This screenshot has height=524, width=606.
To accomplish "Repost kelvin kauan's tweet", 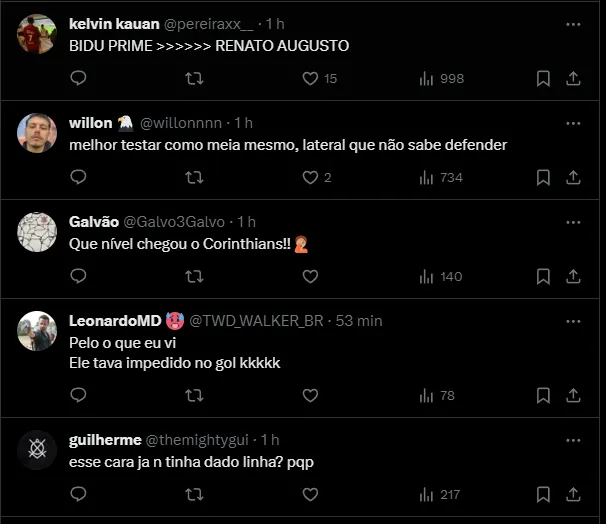I will (x=195, y=78).
